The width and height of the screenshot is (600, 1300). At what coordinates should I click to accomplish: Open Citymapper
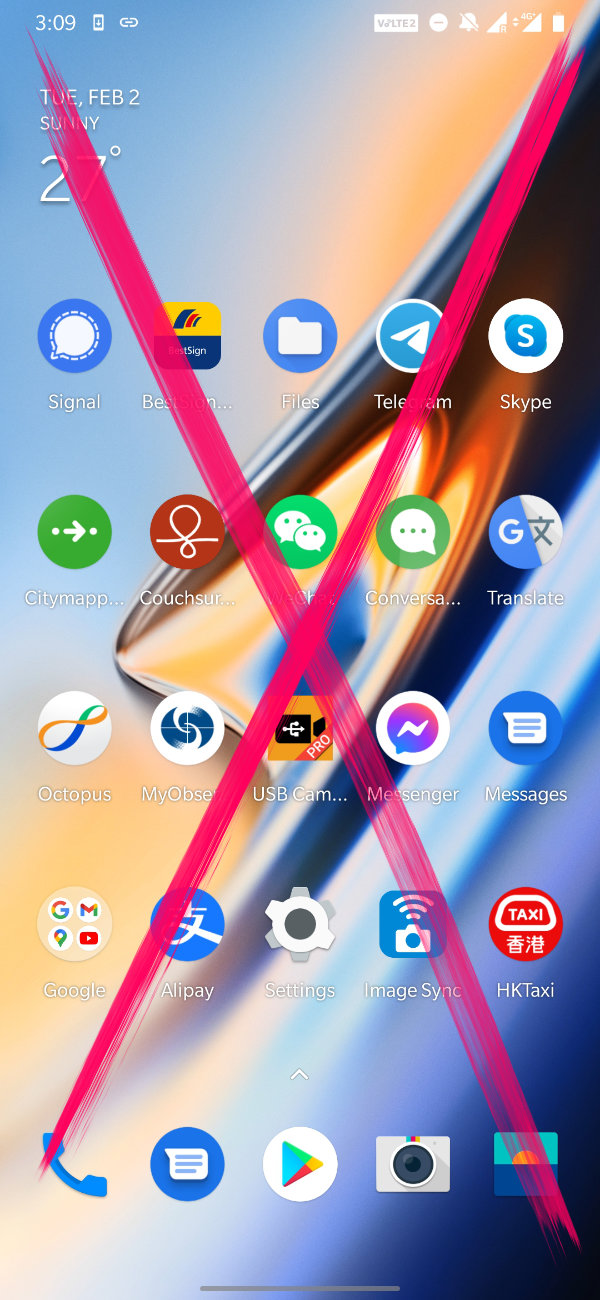(x=75, y=532)
